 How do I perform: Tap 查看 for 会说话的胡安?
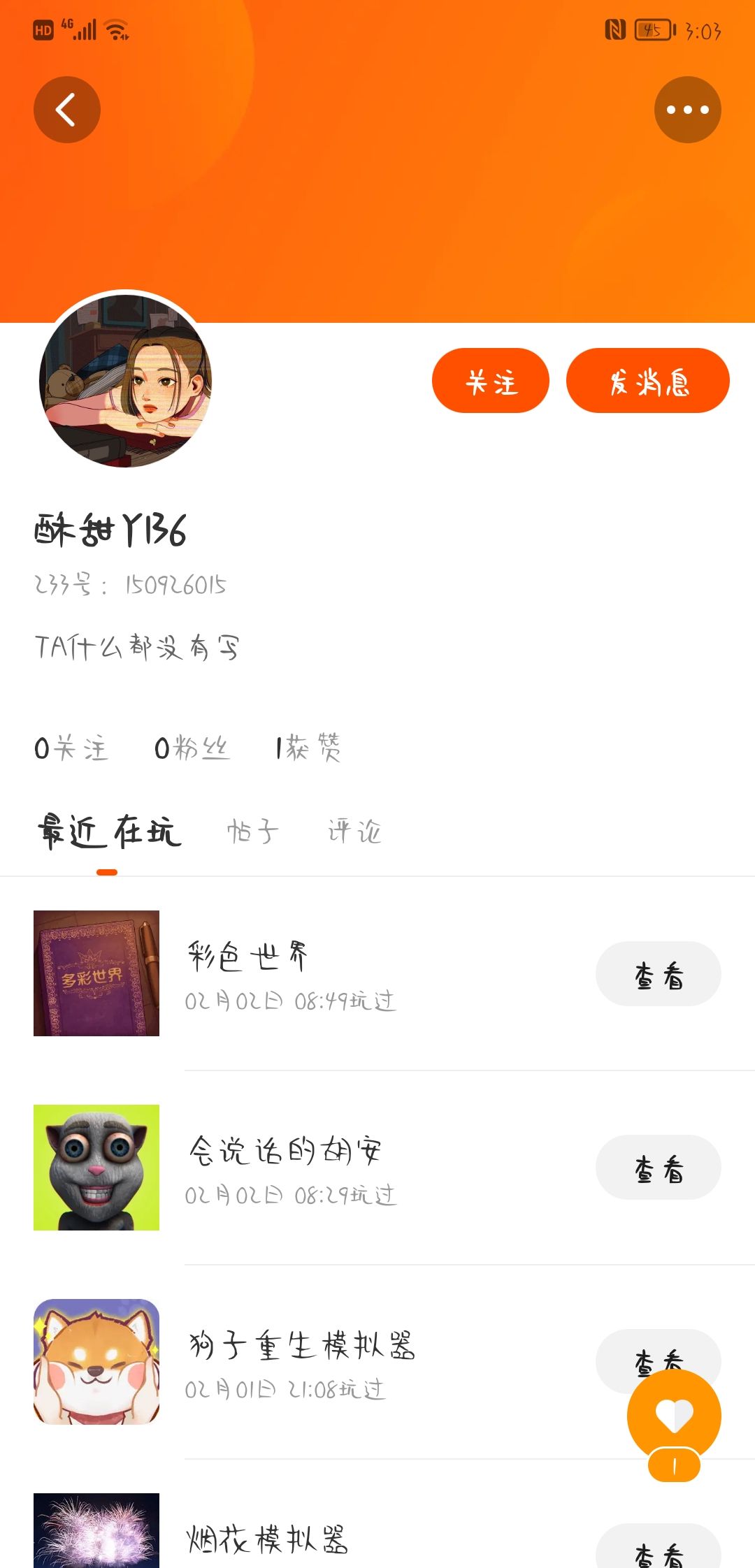coord(658,1168)
